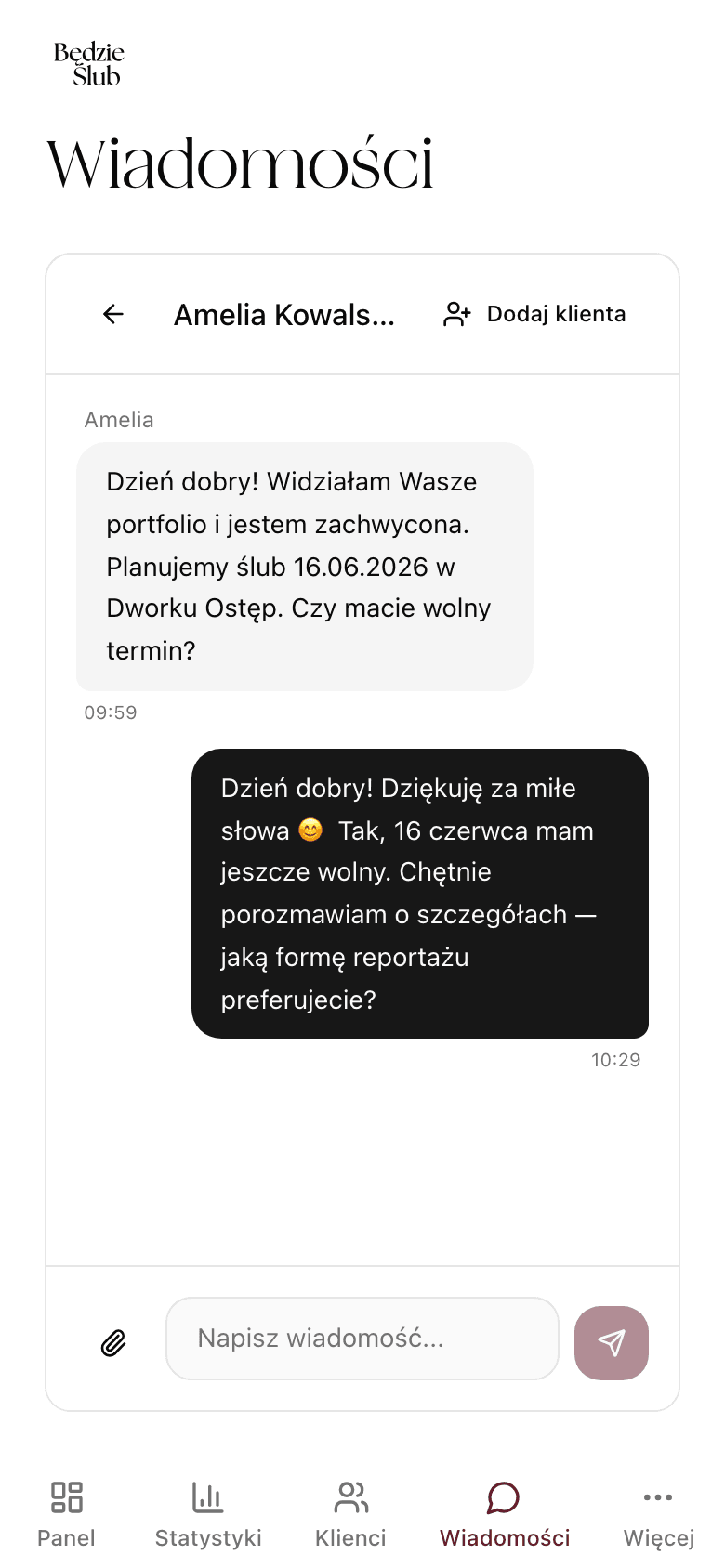Image resolution: width=725 pixels, height=1568 pixels.
Task: Select Amelia's first message bubble
Action: click(303, 567)
